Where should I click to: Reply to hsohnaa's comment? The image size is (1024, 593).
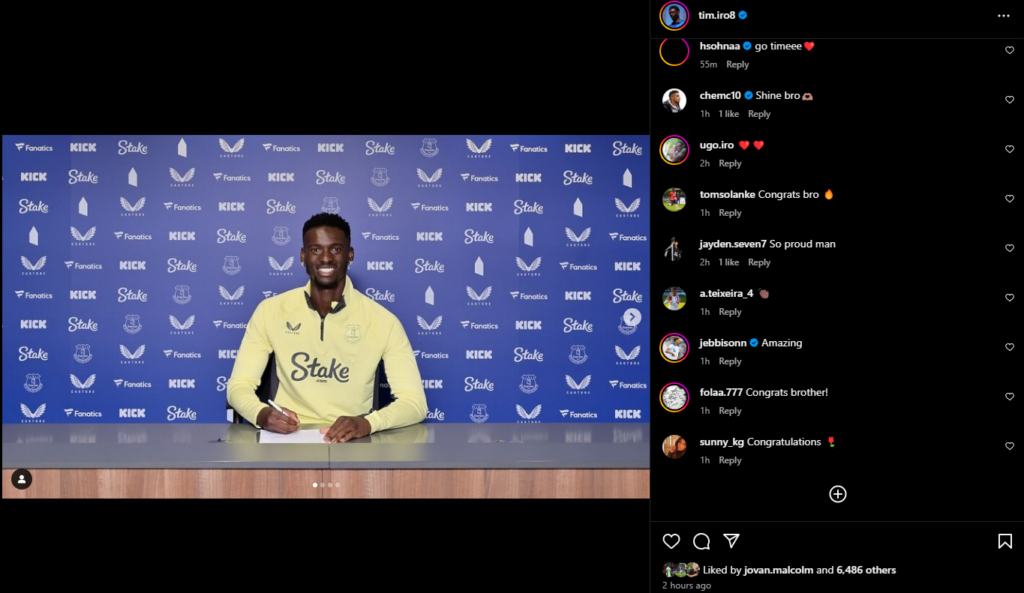pos(737,65)
